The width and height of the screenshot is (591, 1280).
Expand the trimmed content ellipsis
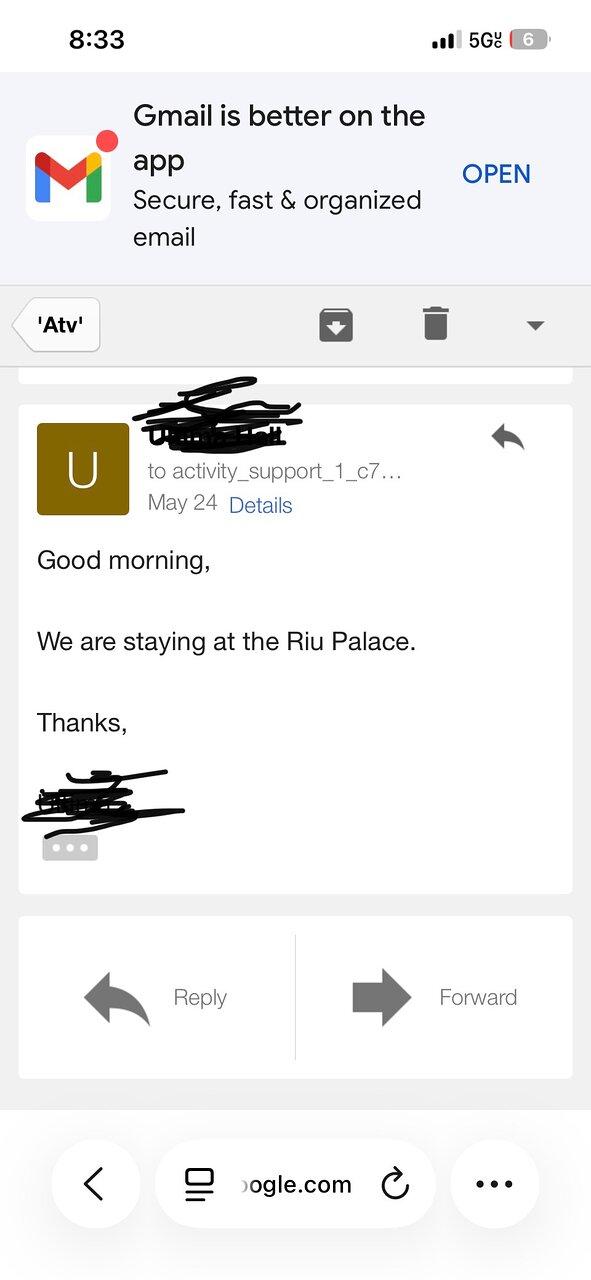[70, 848]
